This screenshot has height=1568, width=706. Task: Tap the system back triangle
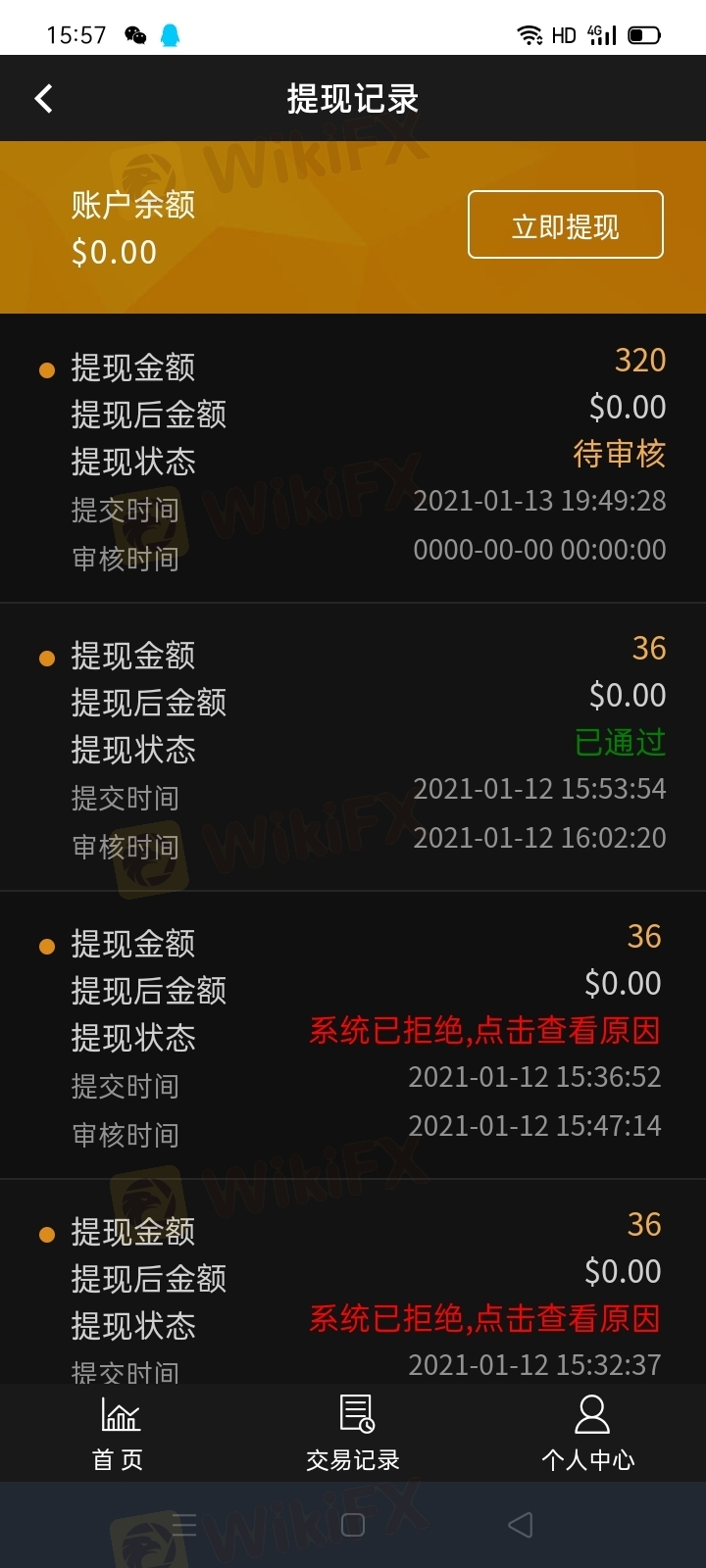(x=521, y=1525)
